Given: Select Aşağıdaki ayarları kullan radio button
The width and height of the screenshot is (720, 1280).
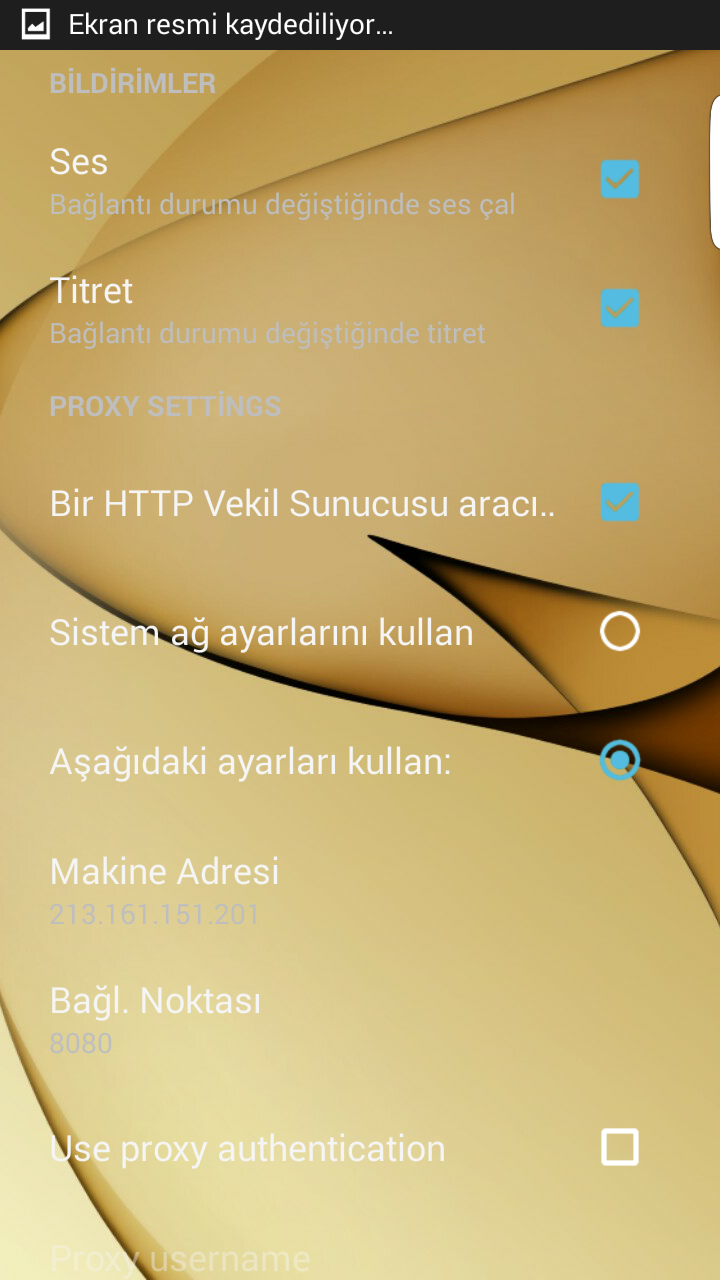Looking at the screenshot, I should pyautogui.click(x=619, y=761).
